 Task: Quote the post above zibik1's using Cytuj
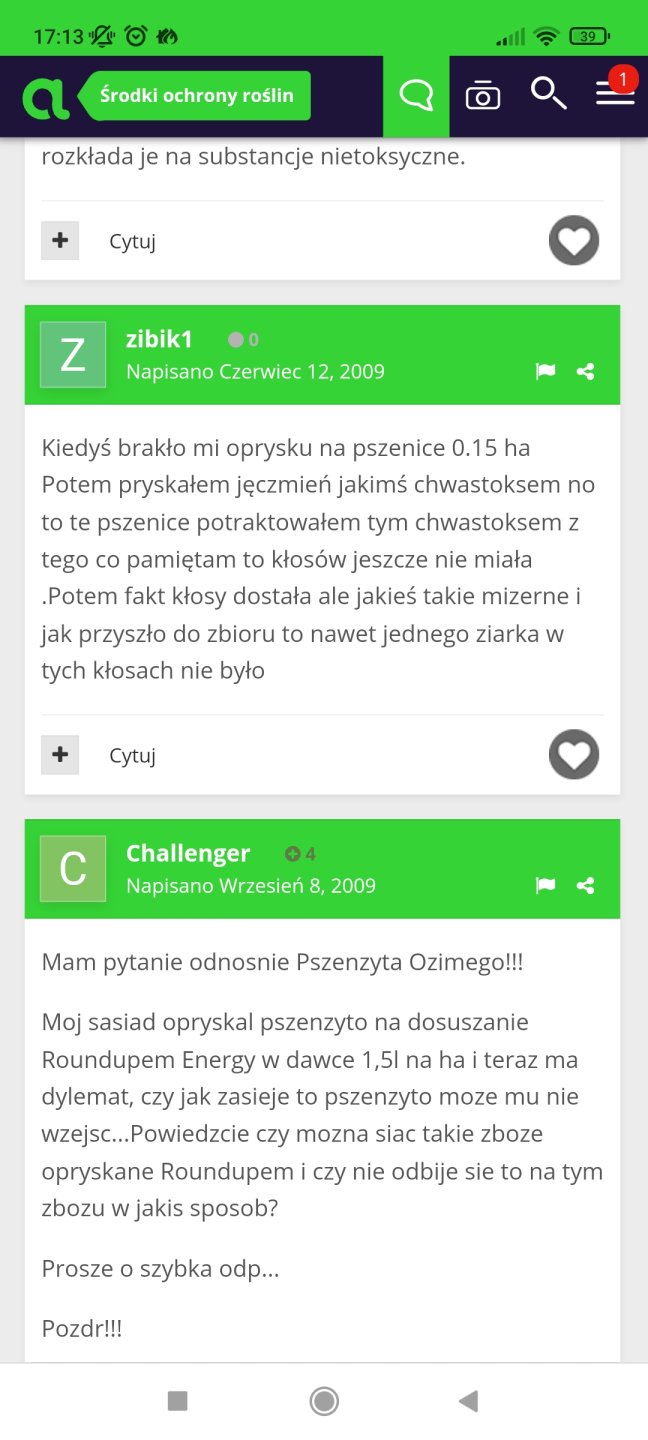tap(132, 242)
